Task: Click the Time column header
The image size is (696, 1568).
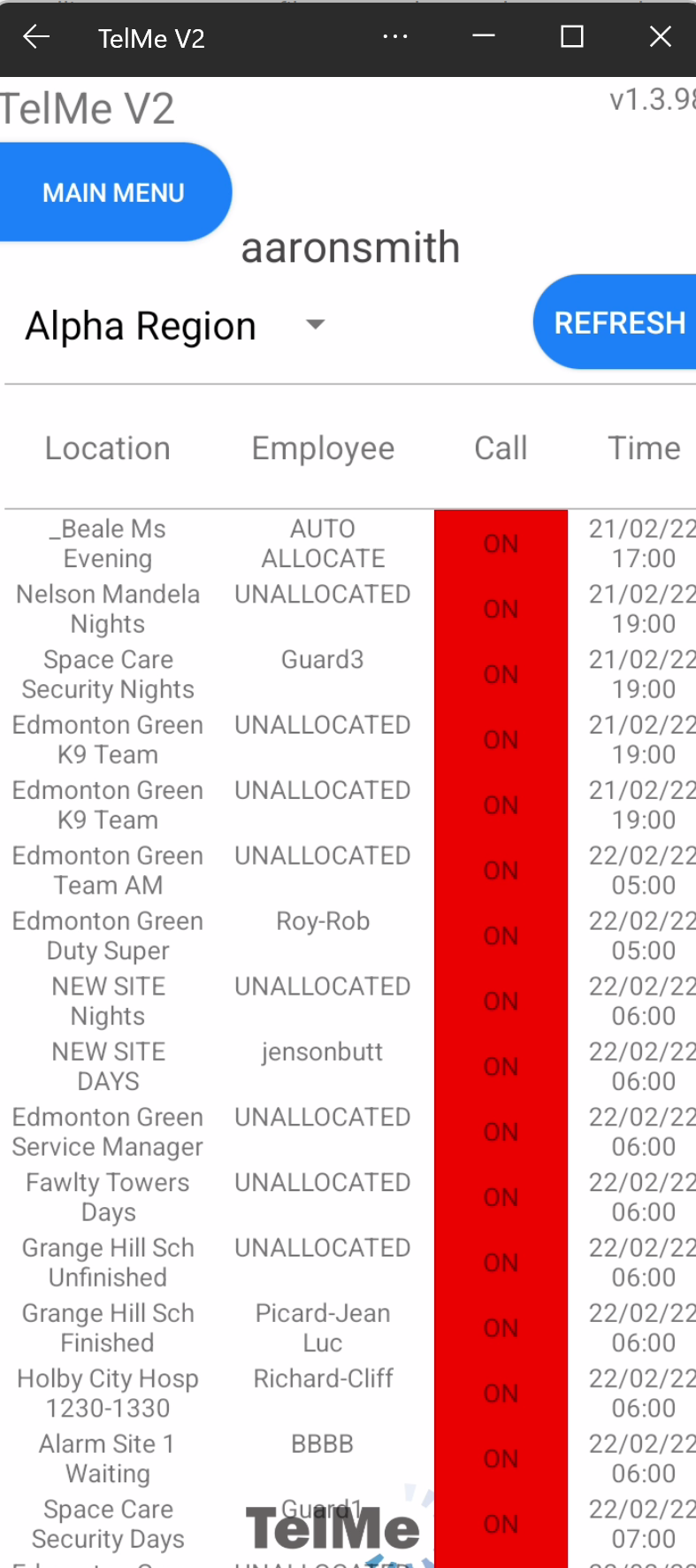Action: coord(645,448)
